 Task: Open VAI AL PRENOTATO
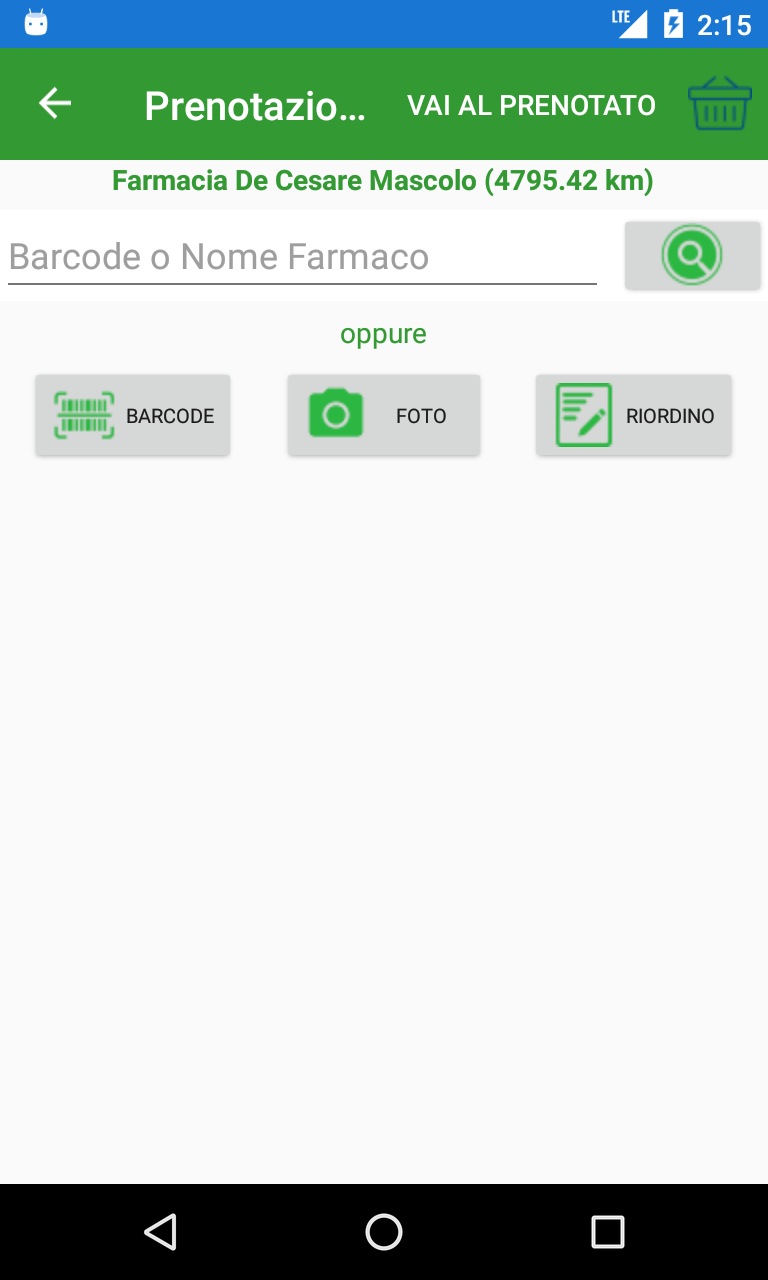pos(531,105)
